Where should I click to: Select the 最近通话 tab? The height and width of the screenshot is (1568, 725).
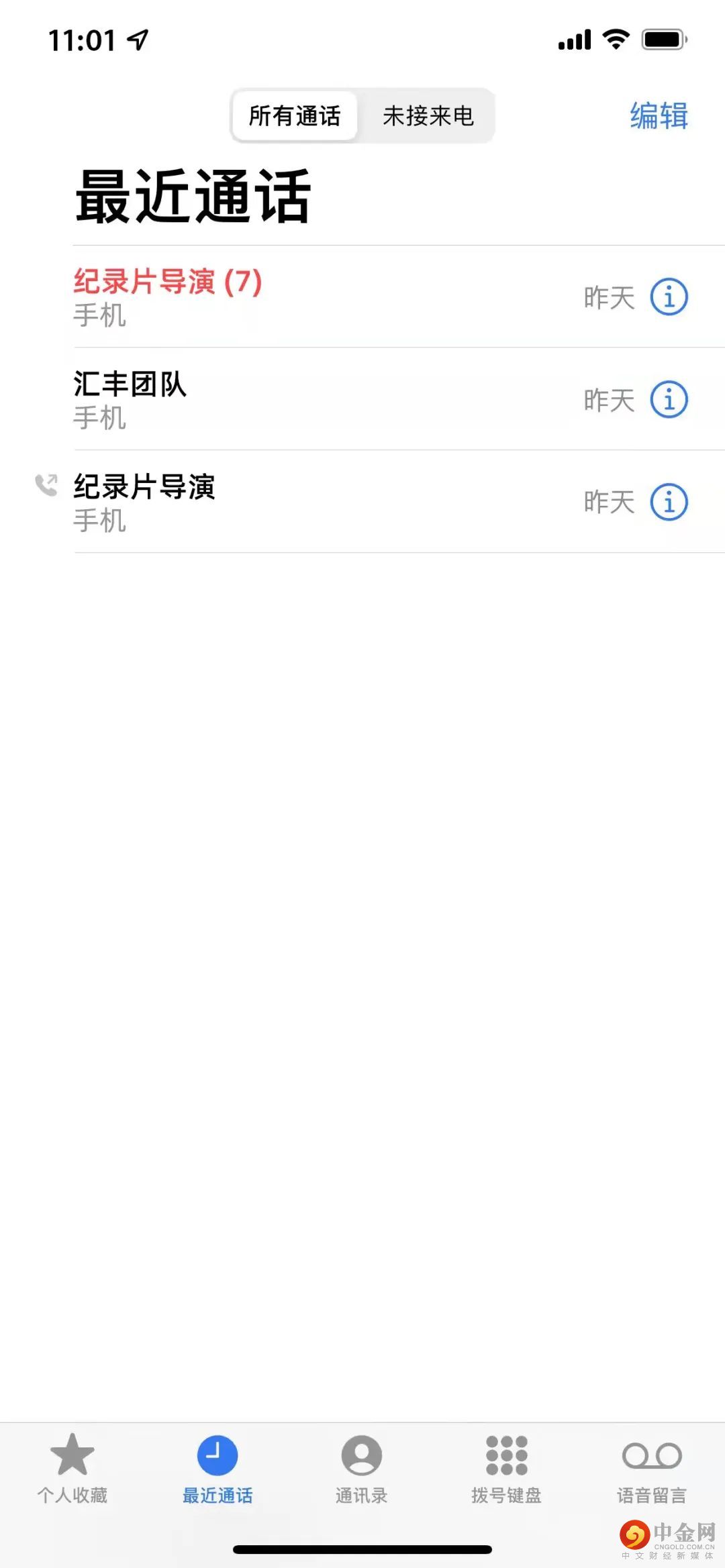coord(217,1467)
